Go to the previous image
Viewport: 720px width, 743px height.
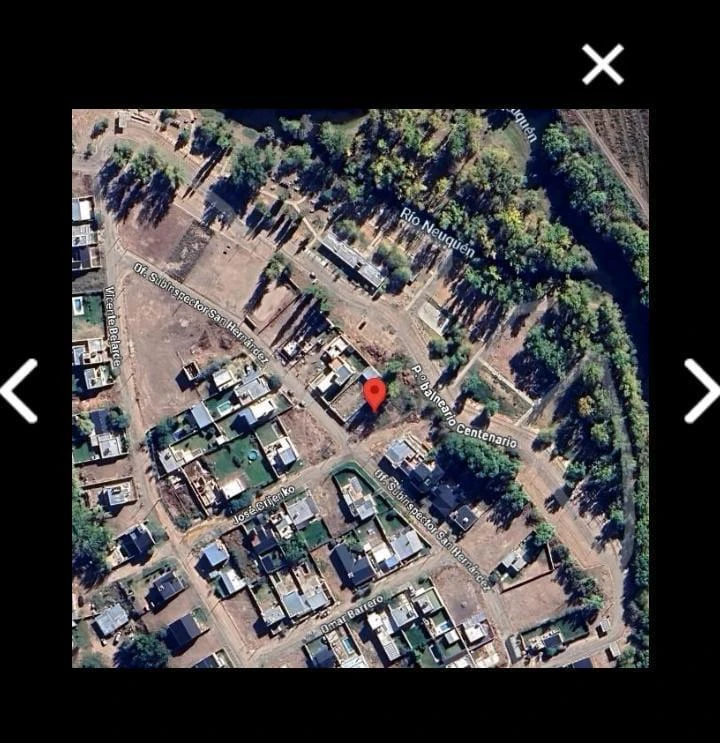(x=19, y=390)
